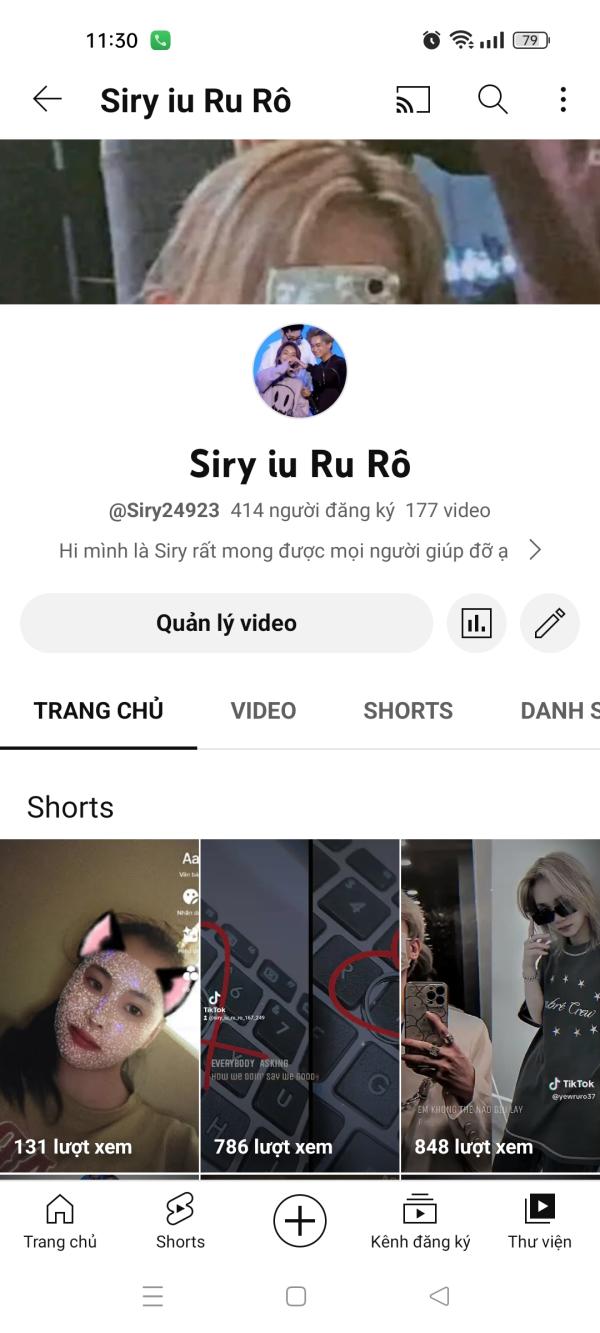Tap the Quản lý video button
Viewport: 600px width, 1333px height.
(226, 623)
